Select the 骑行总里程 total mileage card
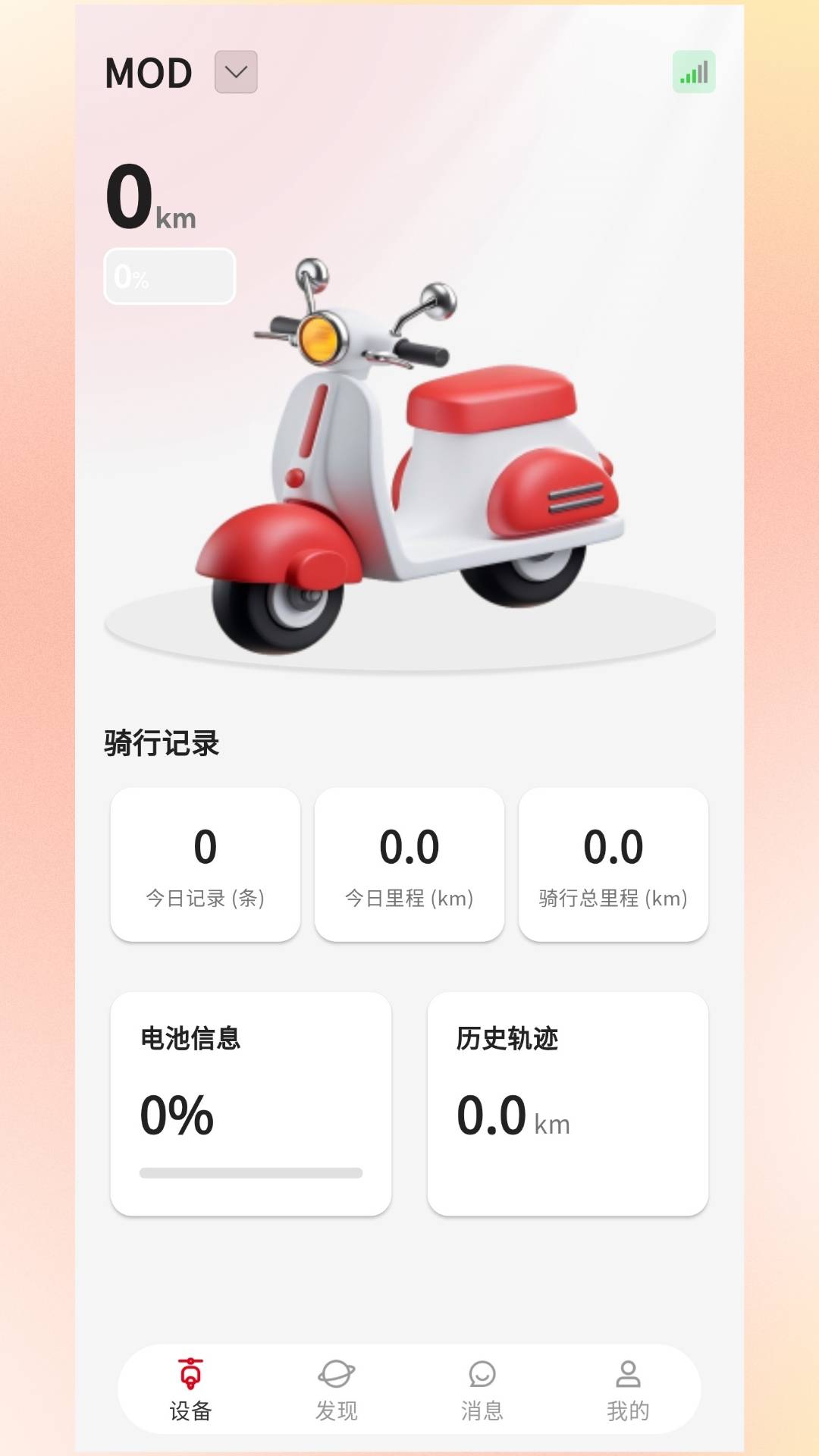The height and width of the screenshot is (1456, 819). click(614, 864)
